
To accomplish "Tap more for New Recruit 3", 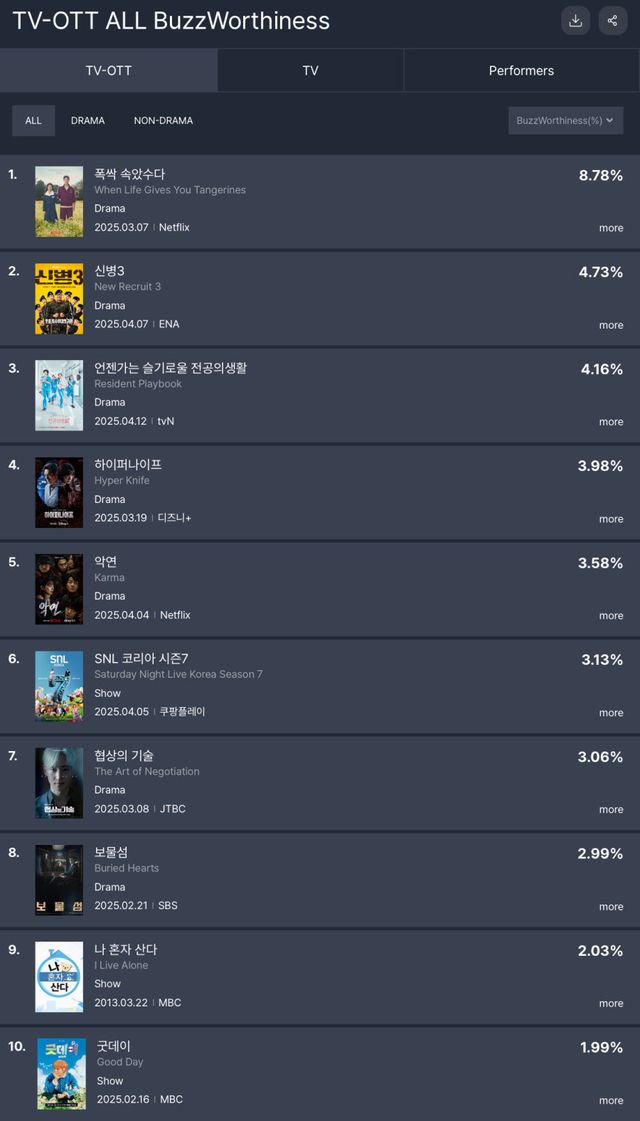I will [x=611, y=325].
